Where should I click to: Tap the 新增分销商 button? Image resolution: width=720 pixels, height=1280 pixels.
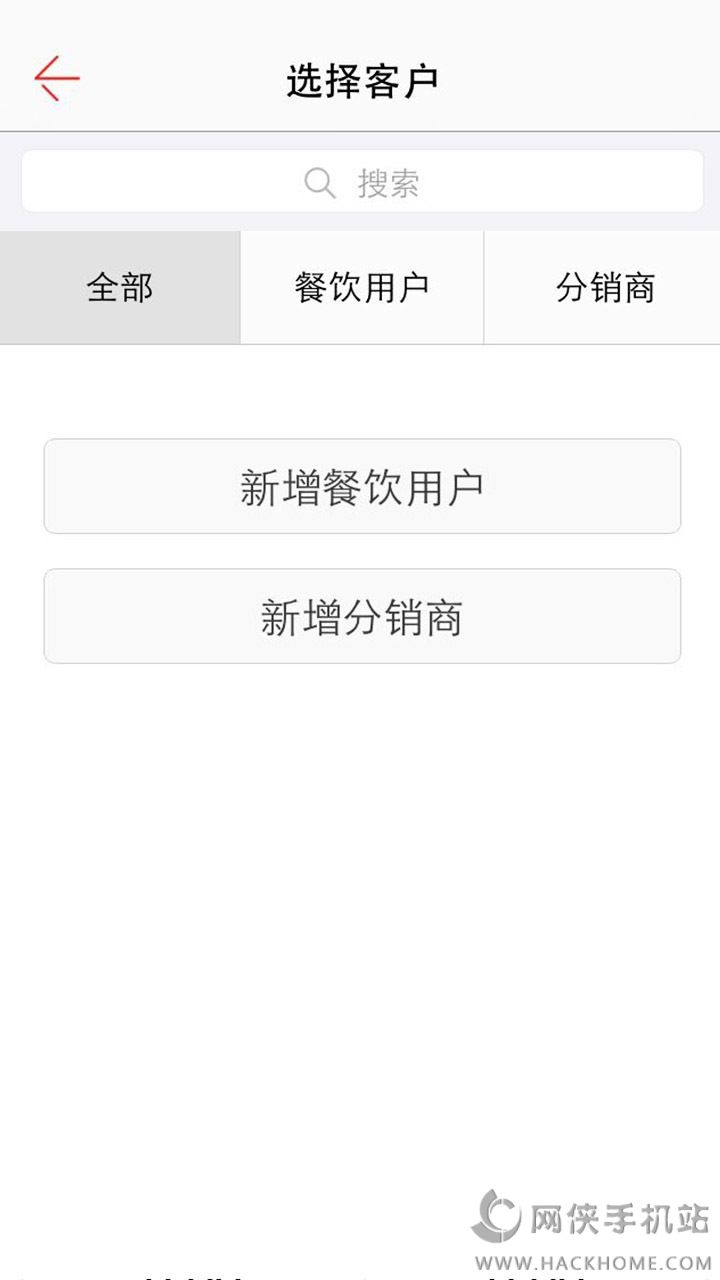coord(362,617)
